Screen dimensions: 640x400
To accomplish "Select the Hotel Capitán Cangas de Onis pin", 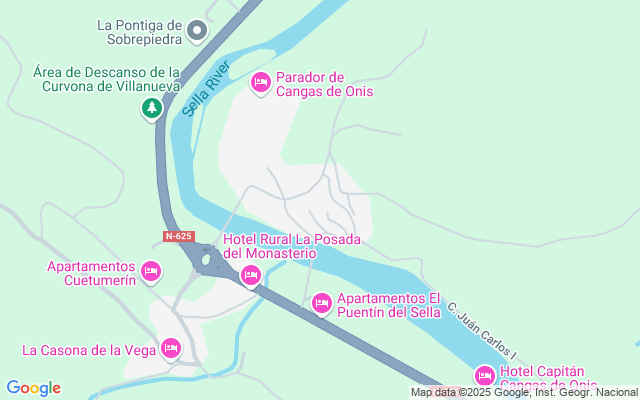I will [485, 376].
